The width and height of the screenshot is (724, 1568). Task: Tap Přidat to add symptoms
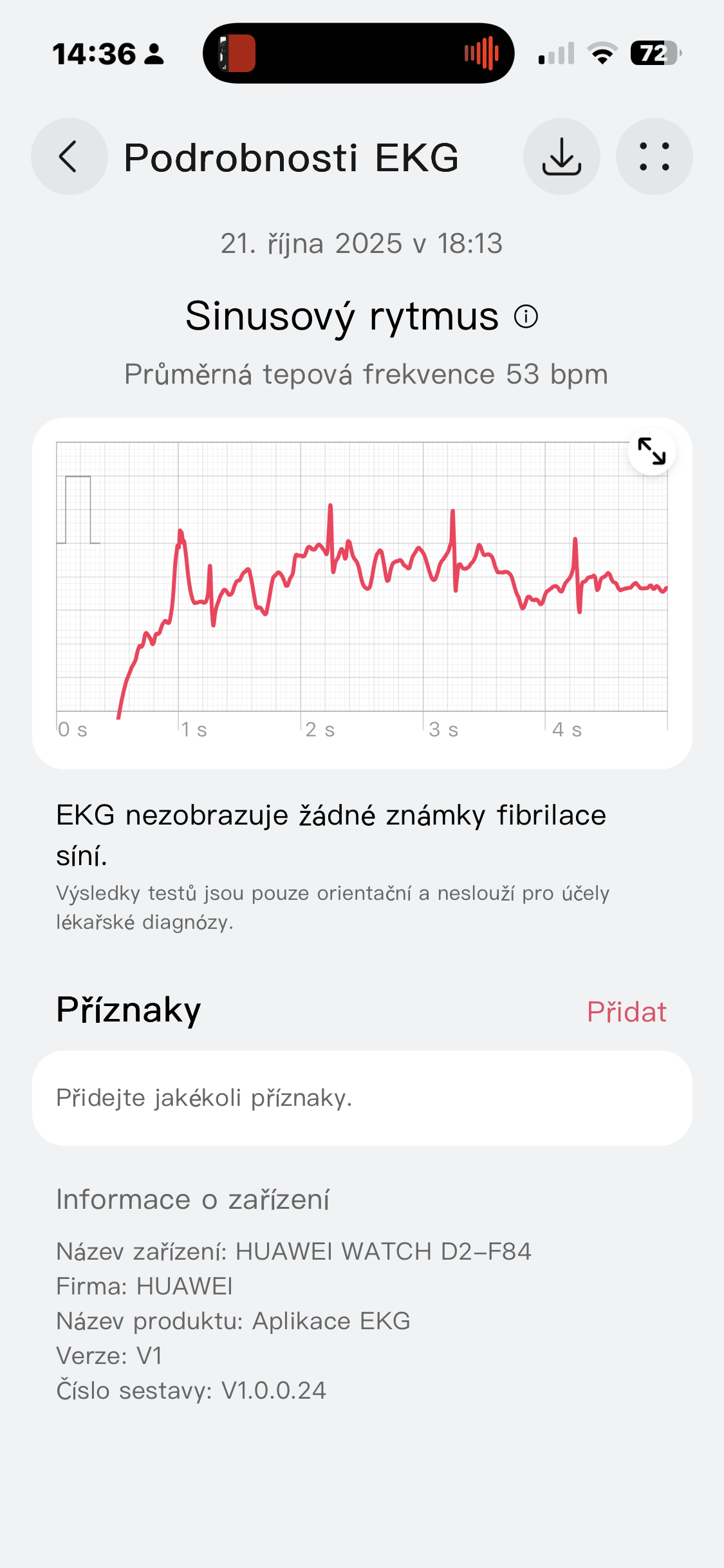click(x=626, y=1012)
